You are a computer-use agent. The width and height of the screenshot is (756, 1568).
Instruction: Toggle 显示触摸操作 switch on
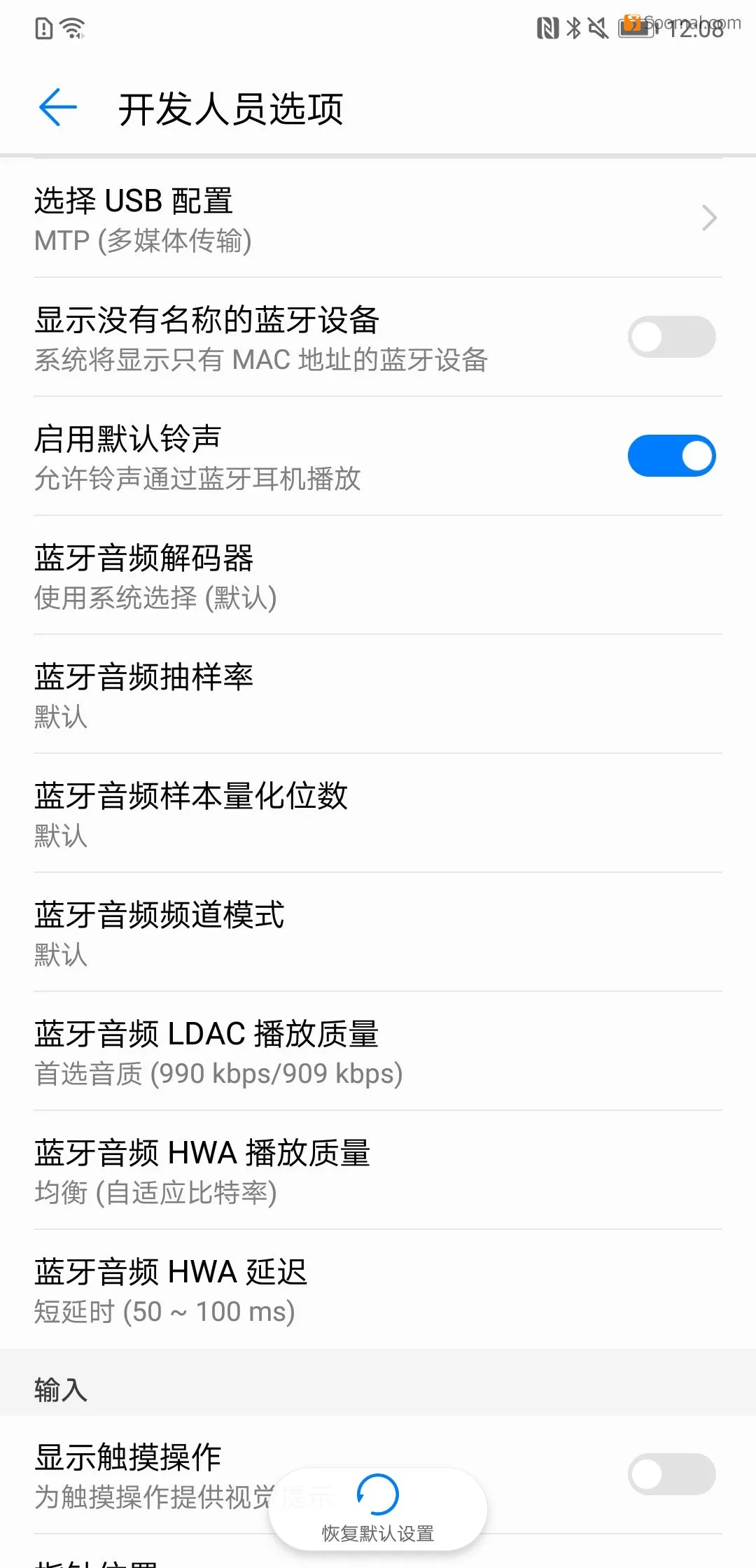click(671, 1474)
